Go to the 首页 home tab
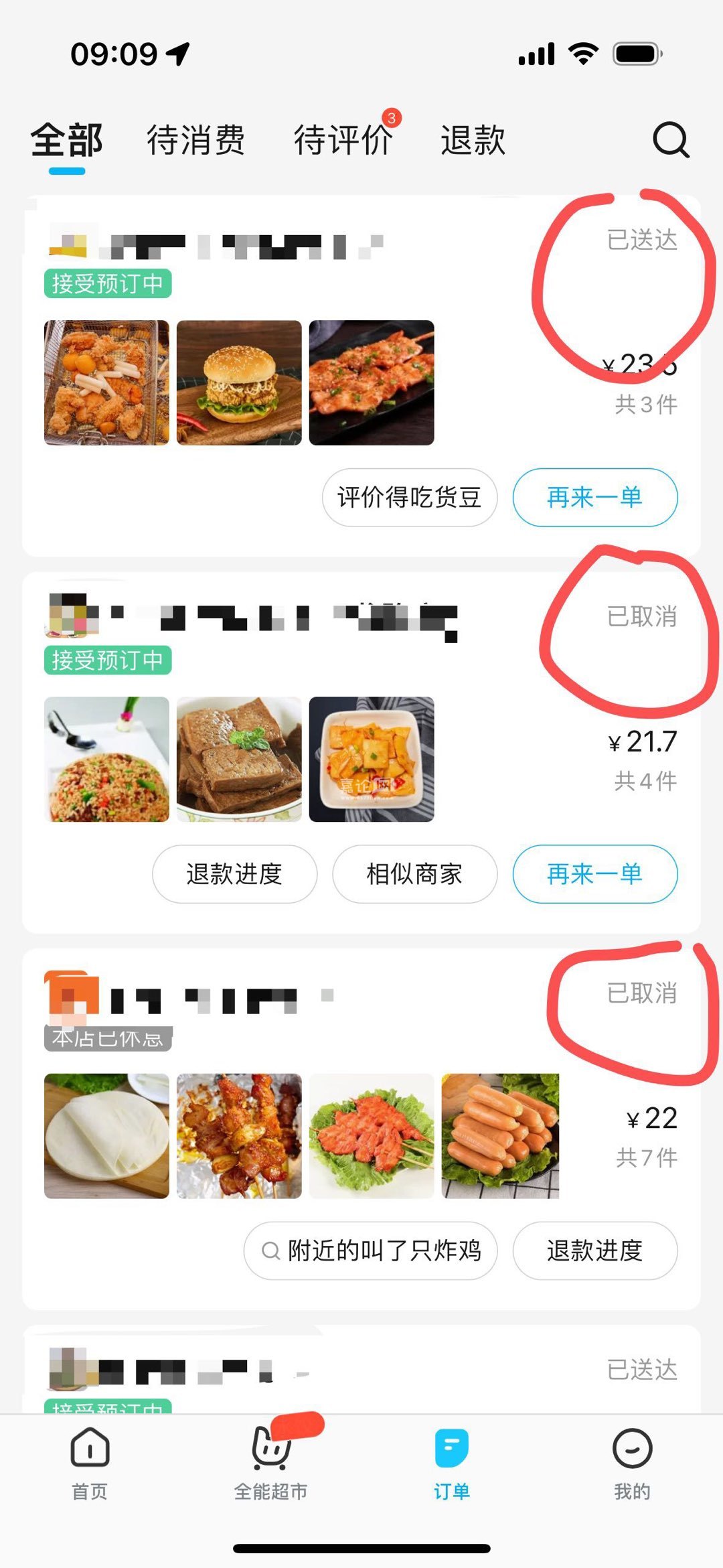723x1568 pixels. (90, 1463)
